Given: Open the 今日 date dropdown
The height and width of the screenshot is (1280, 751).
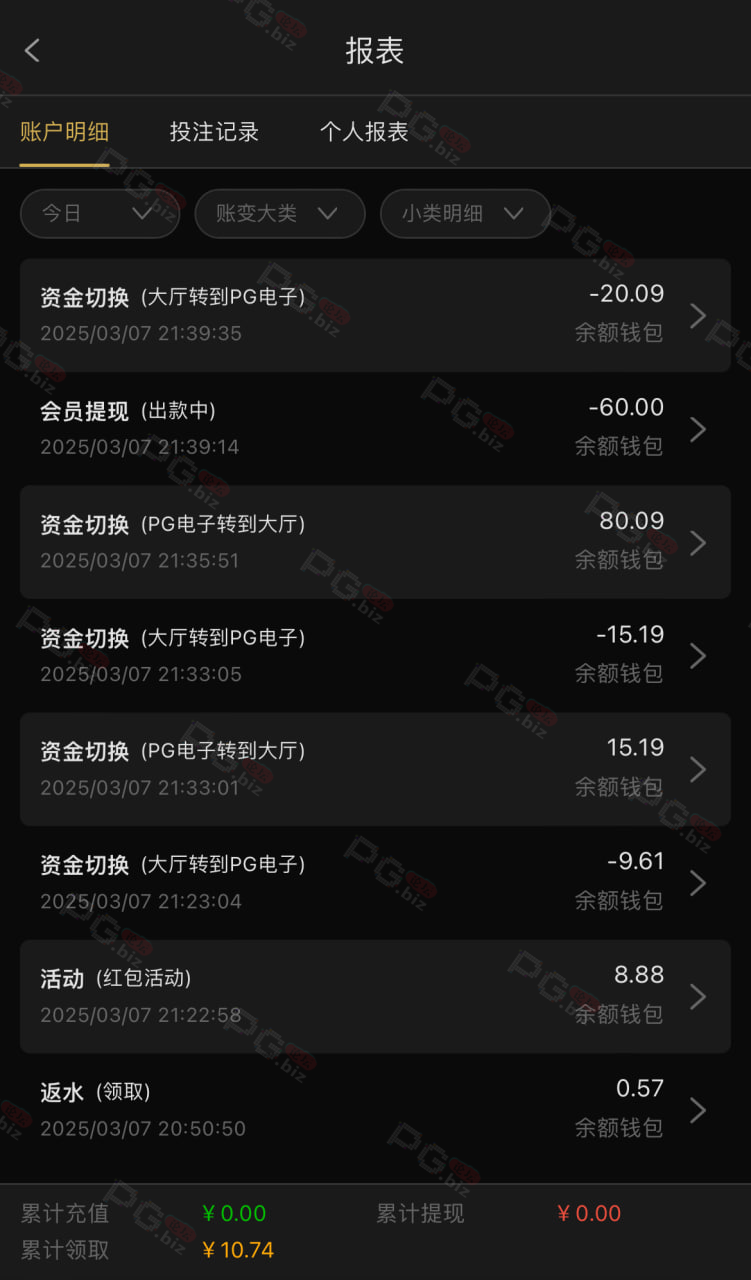Looking at the screenshot, I should click(x=100, y=213).
